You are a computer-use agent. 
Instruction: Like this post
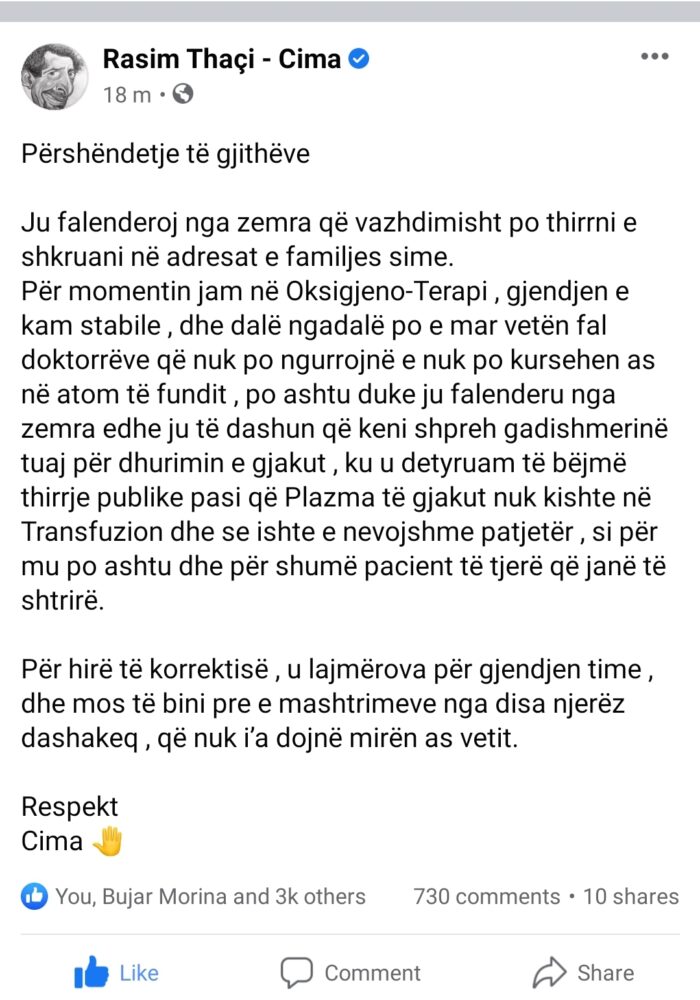coord(116,972)
